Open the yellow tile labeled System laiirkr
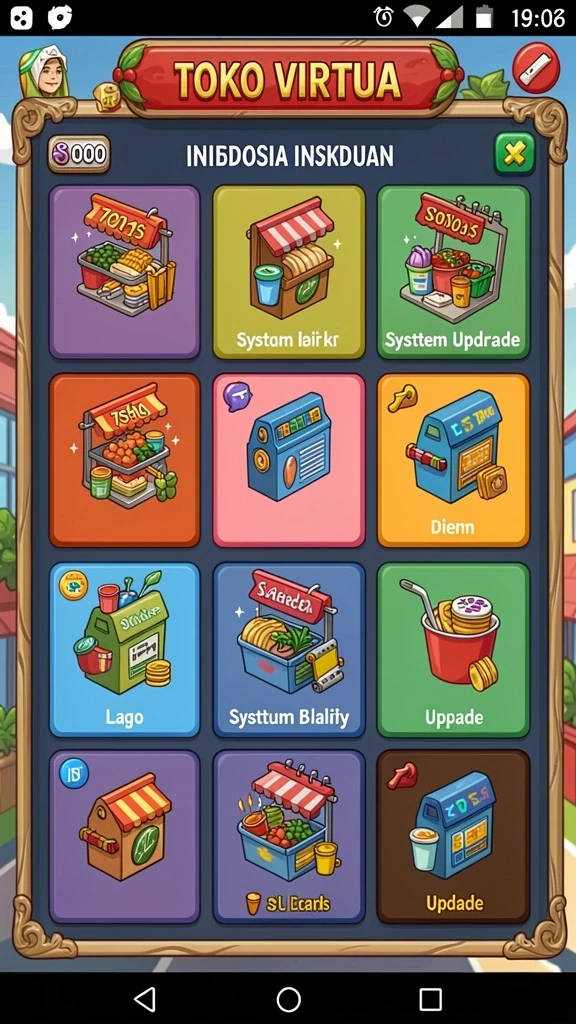576x1024 pixels. coord(289,272)
